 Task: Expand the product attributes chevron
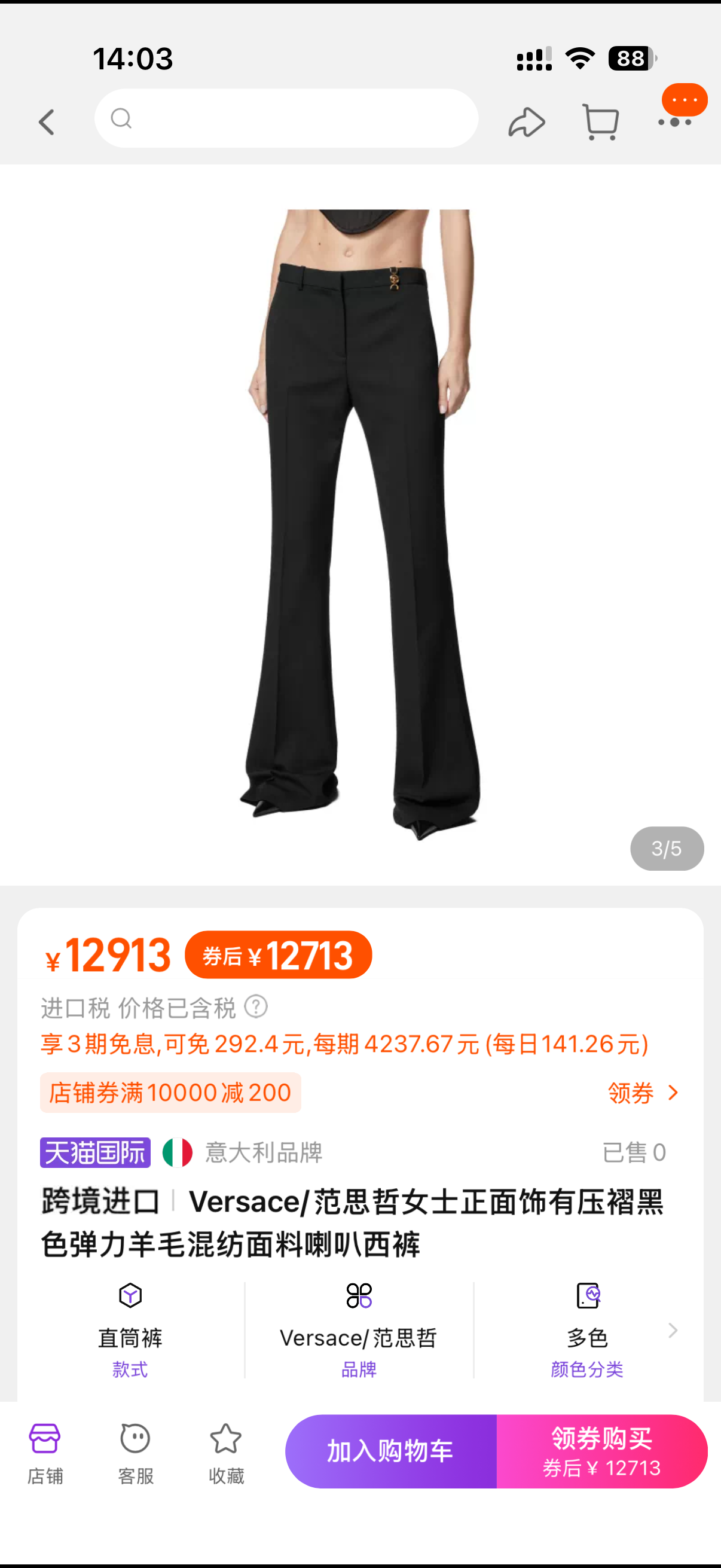[x=673, y=1330]
